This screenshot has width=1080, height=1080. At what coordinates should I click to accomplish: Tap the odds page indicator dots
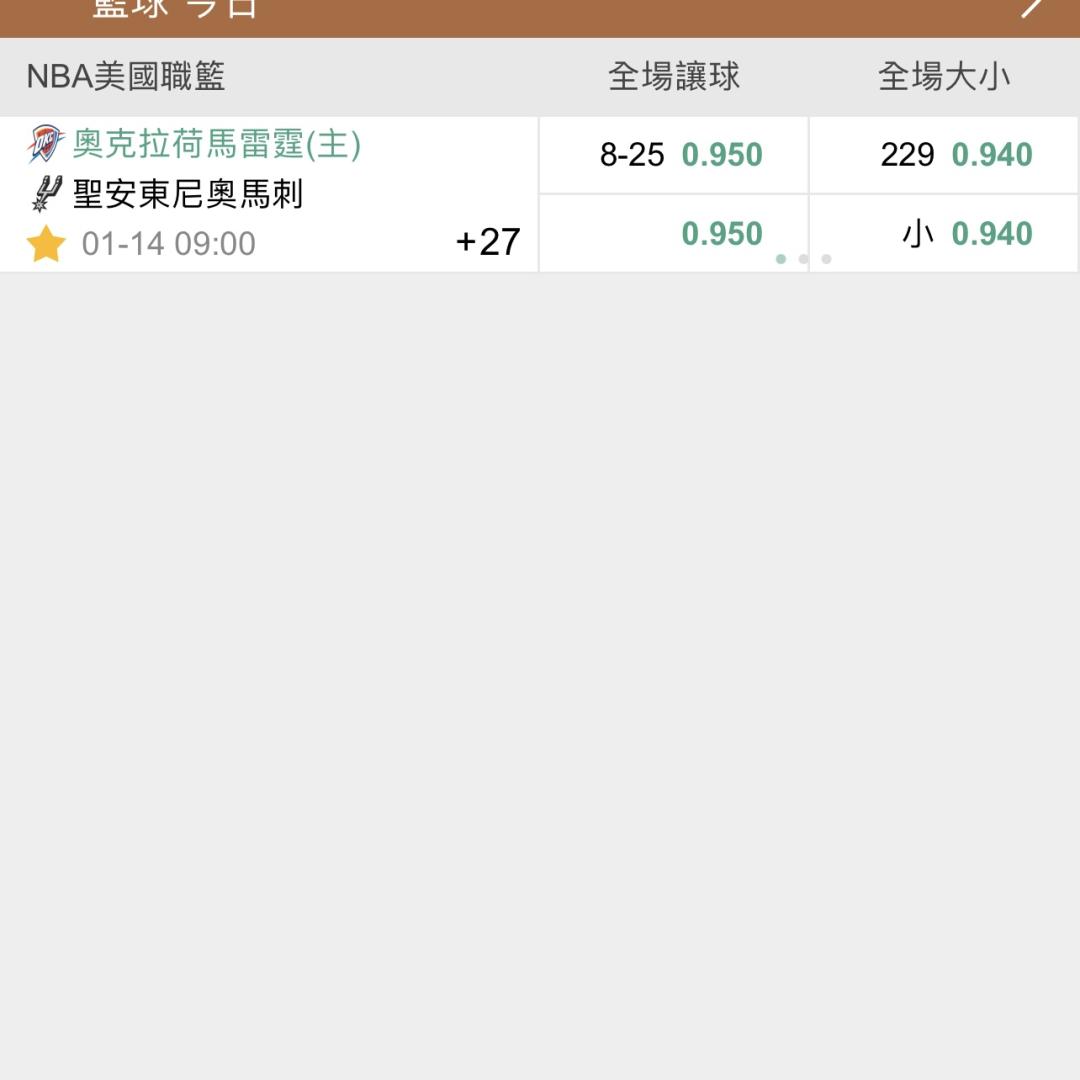click(803, 259)
